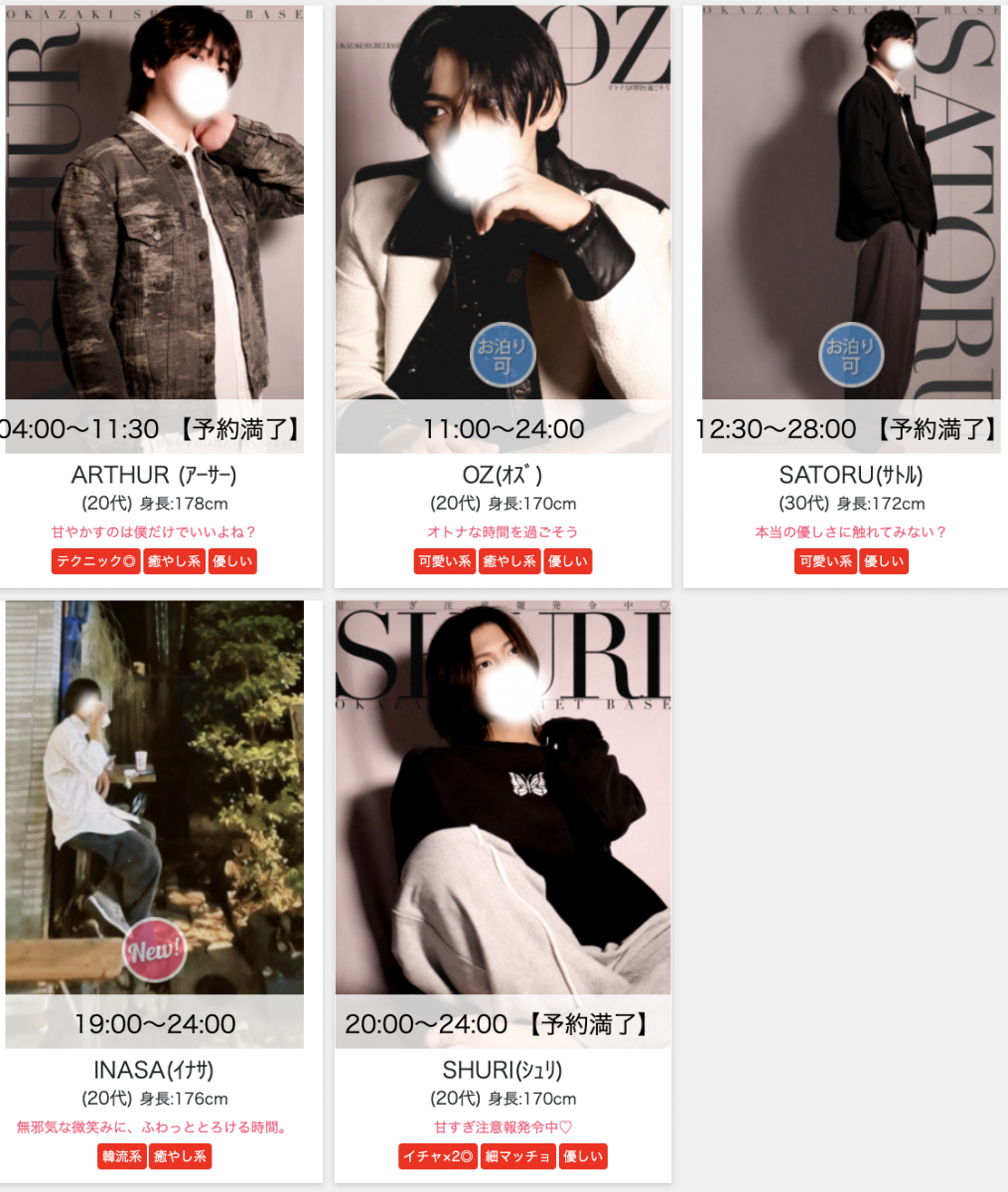Select the 可愛い系 tag under OZ
Screen dimensions: 1008x1192
(x=445, y=561)
